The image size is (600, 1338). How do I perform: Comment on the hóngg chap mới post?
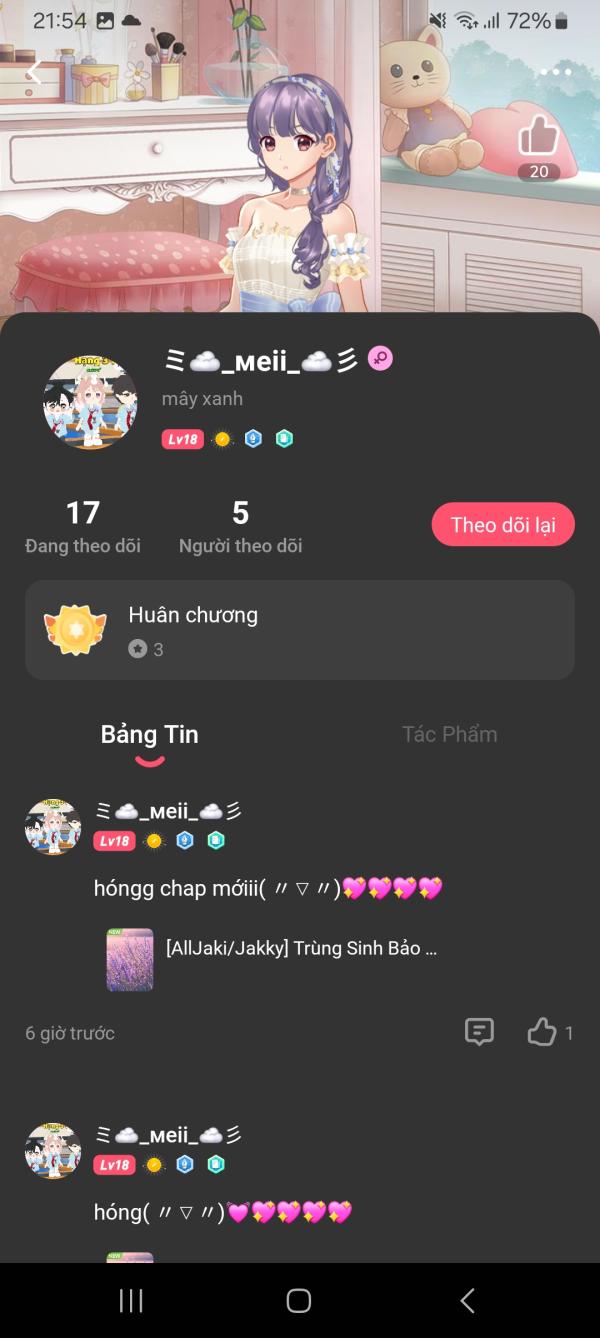pos(480,1032)
